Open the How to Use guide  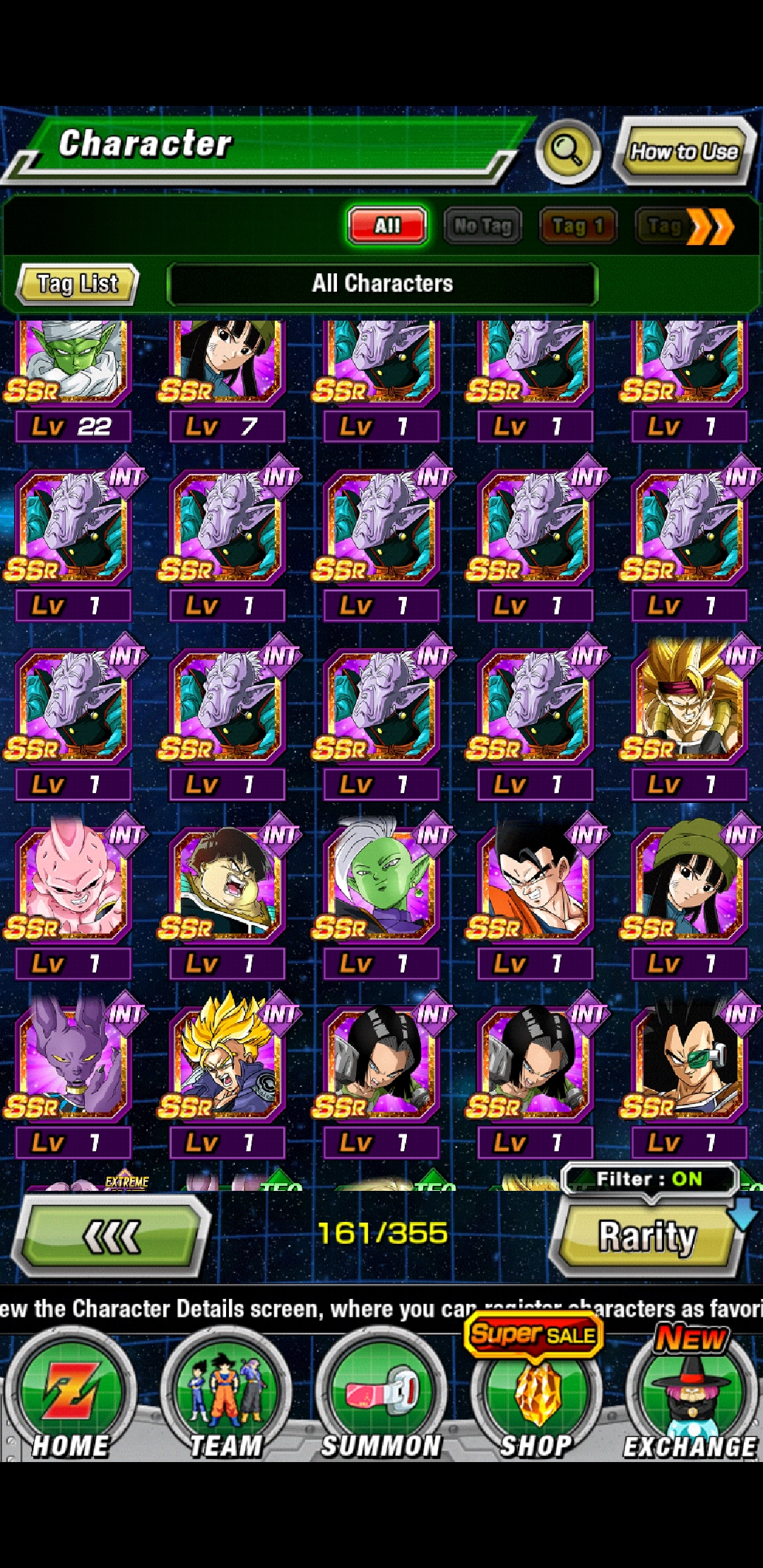click(684, 150)
